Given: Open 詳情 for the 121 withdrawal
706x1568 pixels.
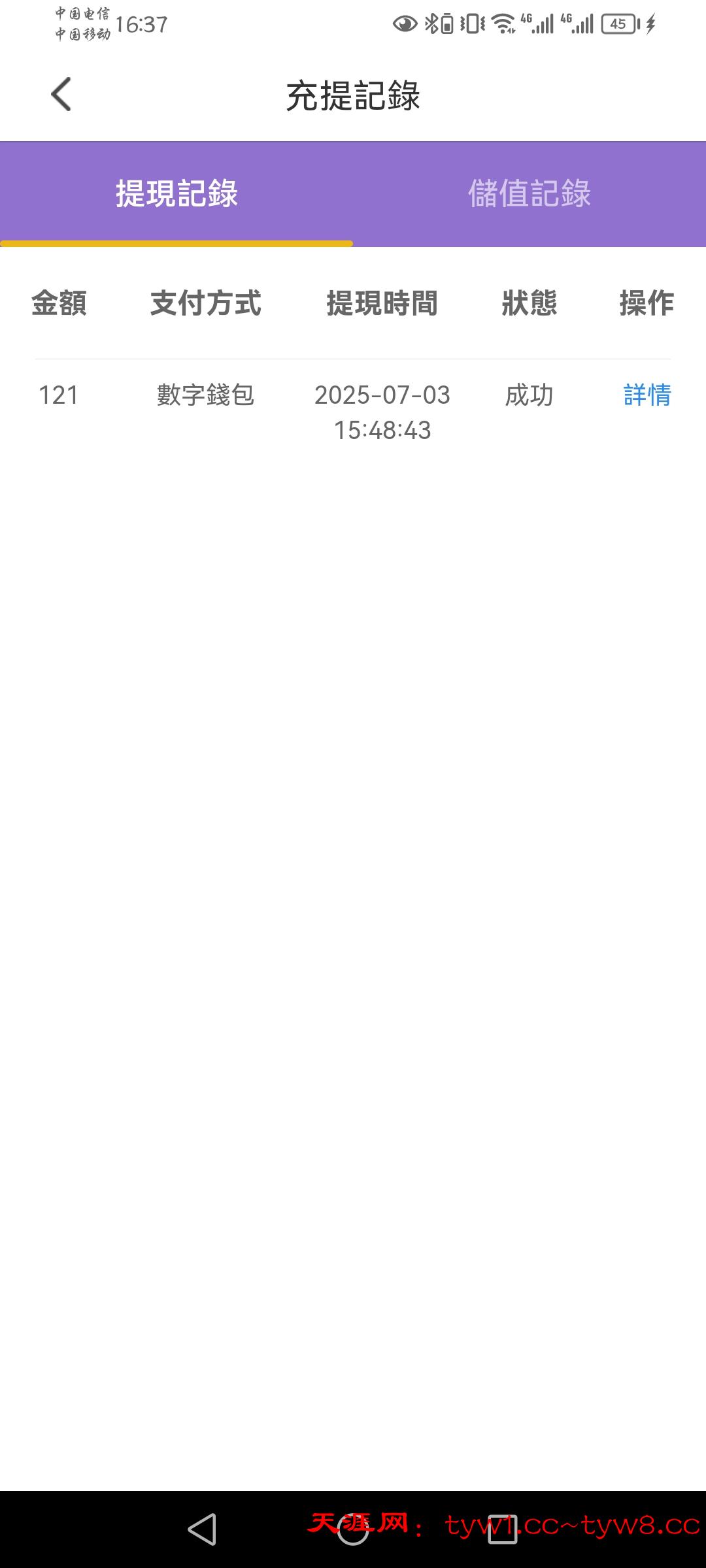Looking at the screenshot, I should [647, 395].
